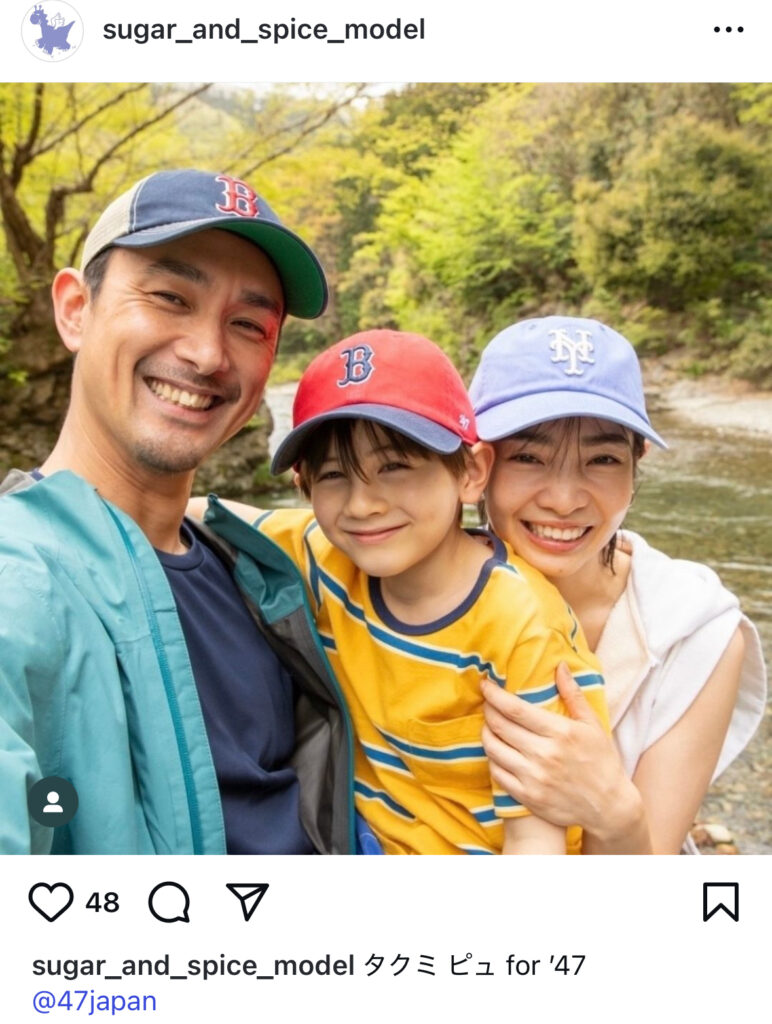
Task: Share the post via paper plane
Action: pyautogui.click(x=247, y=902)
